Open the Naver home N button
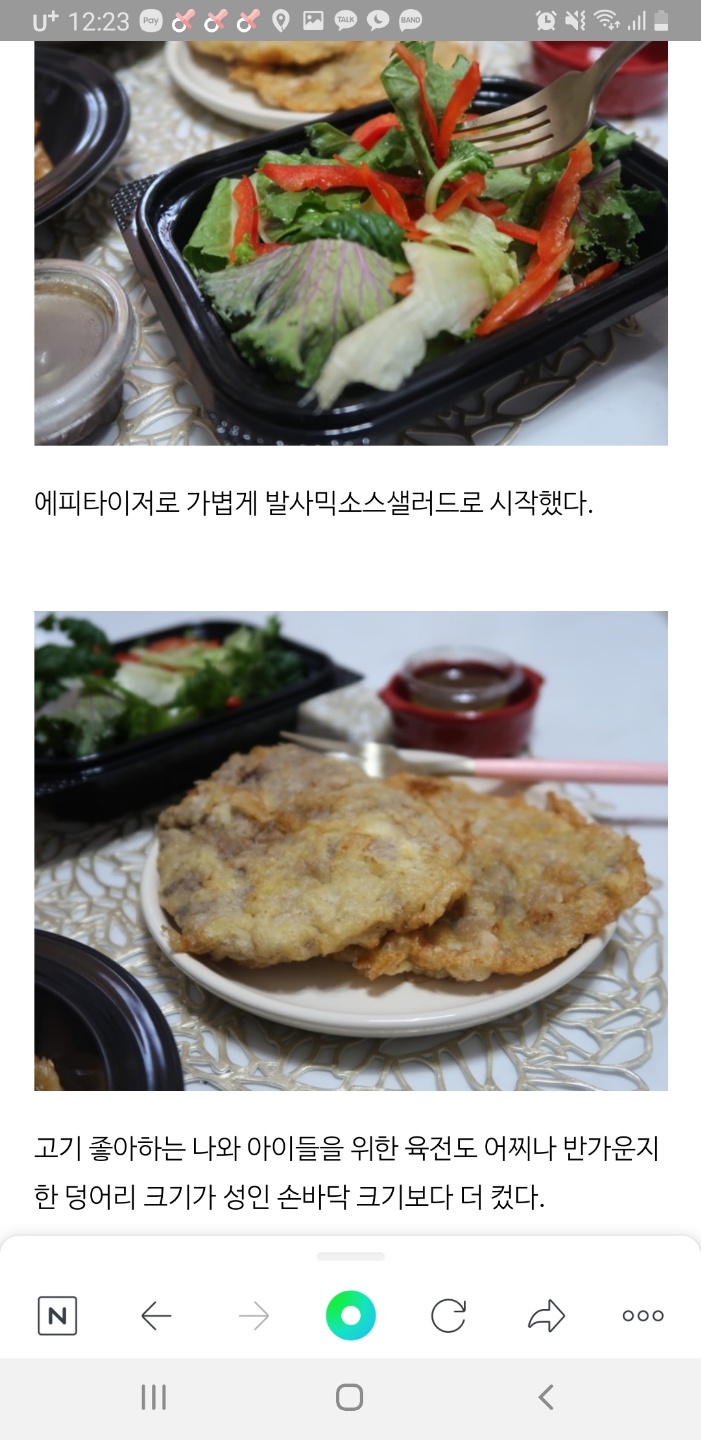 point(57,1316)
